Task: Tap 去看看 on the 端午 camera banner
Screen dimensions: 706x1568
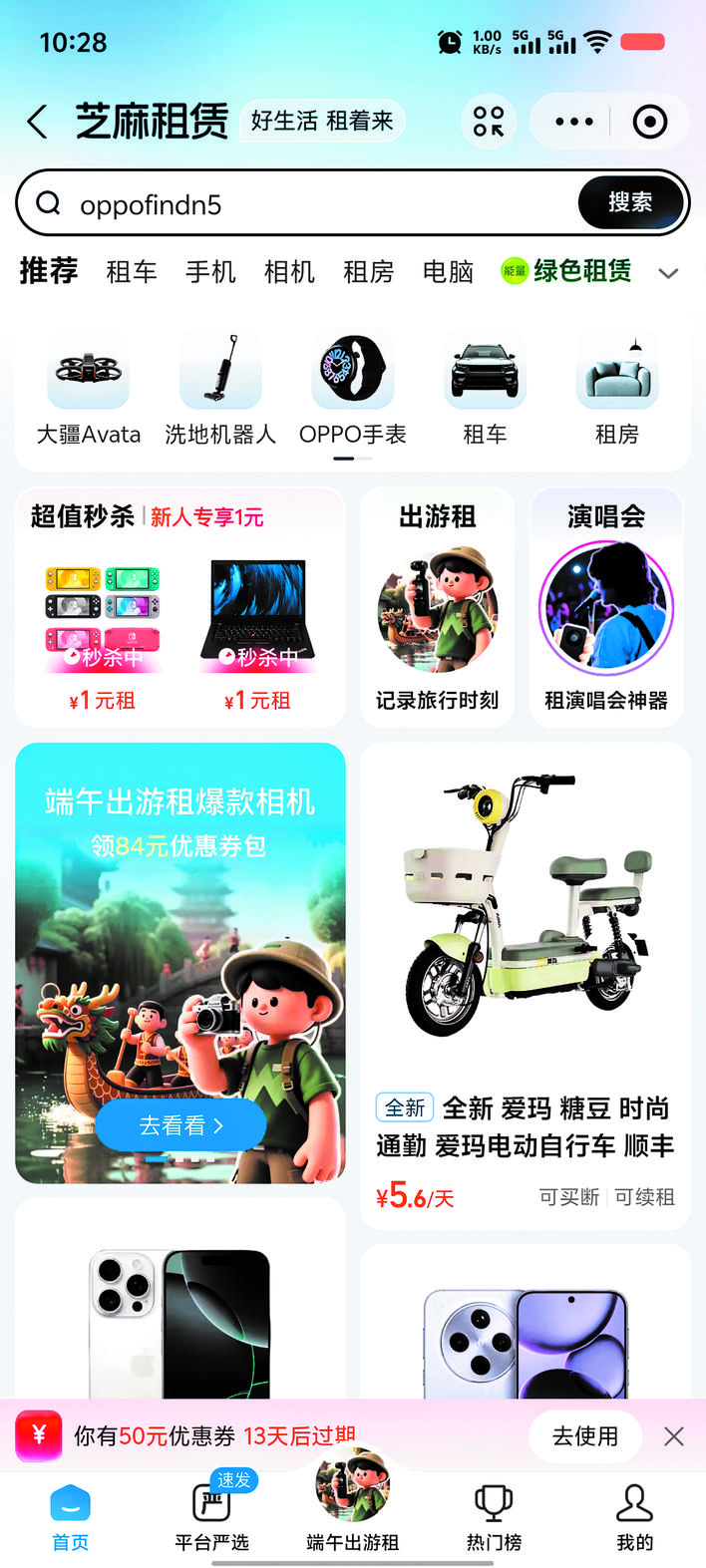Action: coord(180,1125)
